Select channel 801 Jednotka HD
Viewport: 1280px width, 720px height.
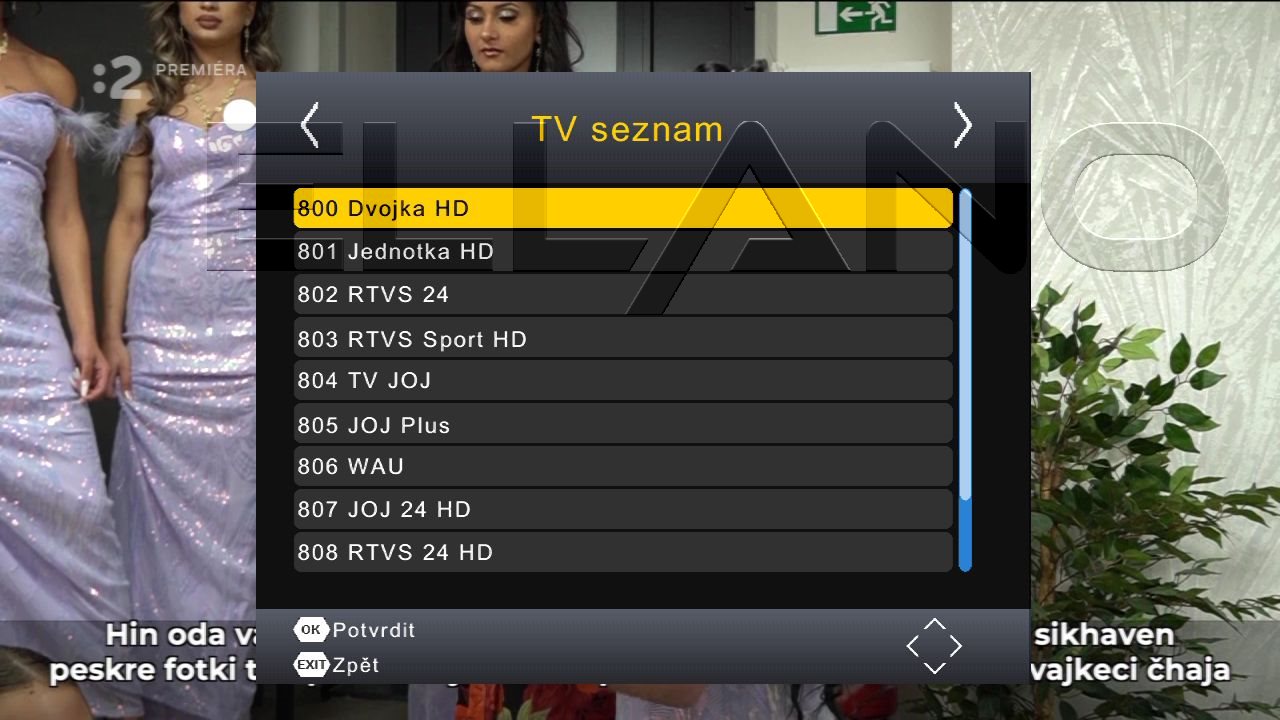[x=622, y=252]
